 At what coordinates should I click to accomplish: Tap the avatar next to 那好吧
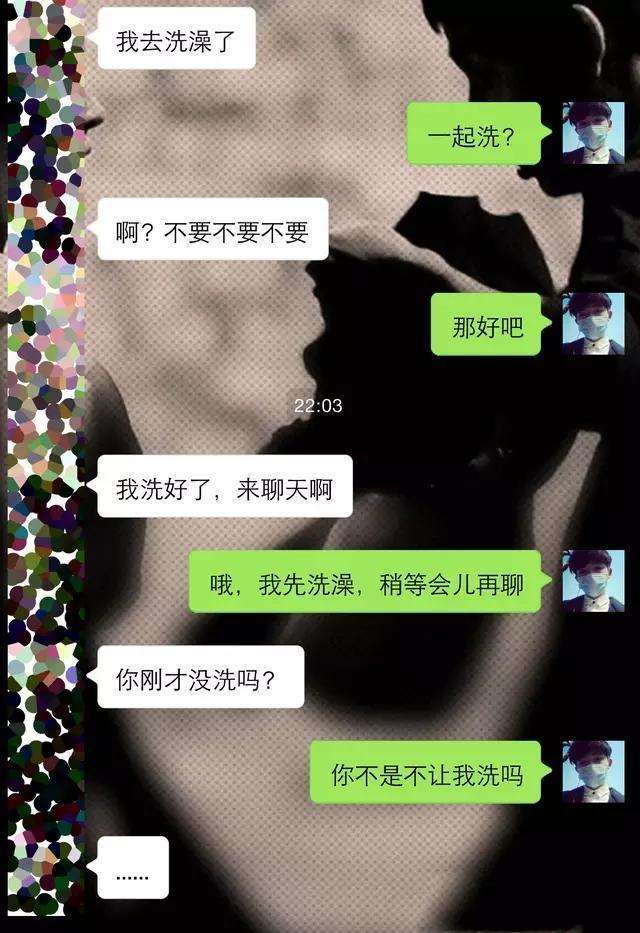(x=593, y=324)
